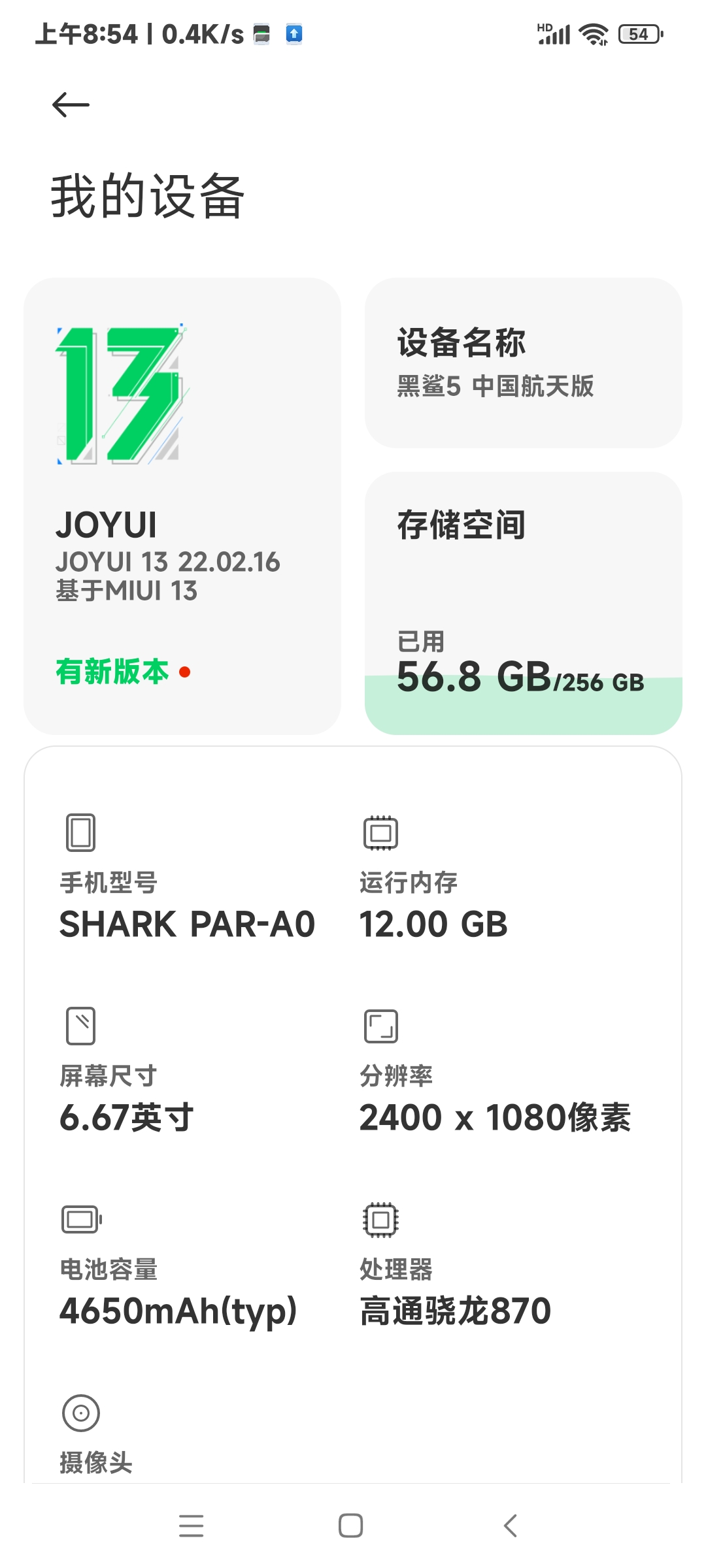The image size is (706, 1568).
Task: Open the 存储空间 storage card
Action: tap(524, 603)
